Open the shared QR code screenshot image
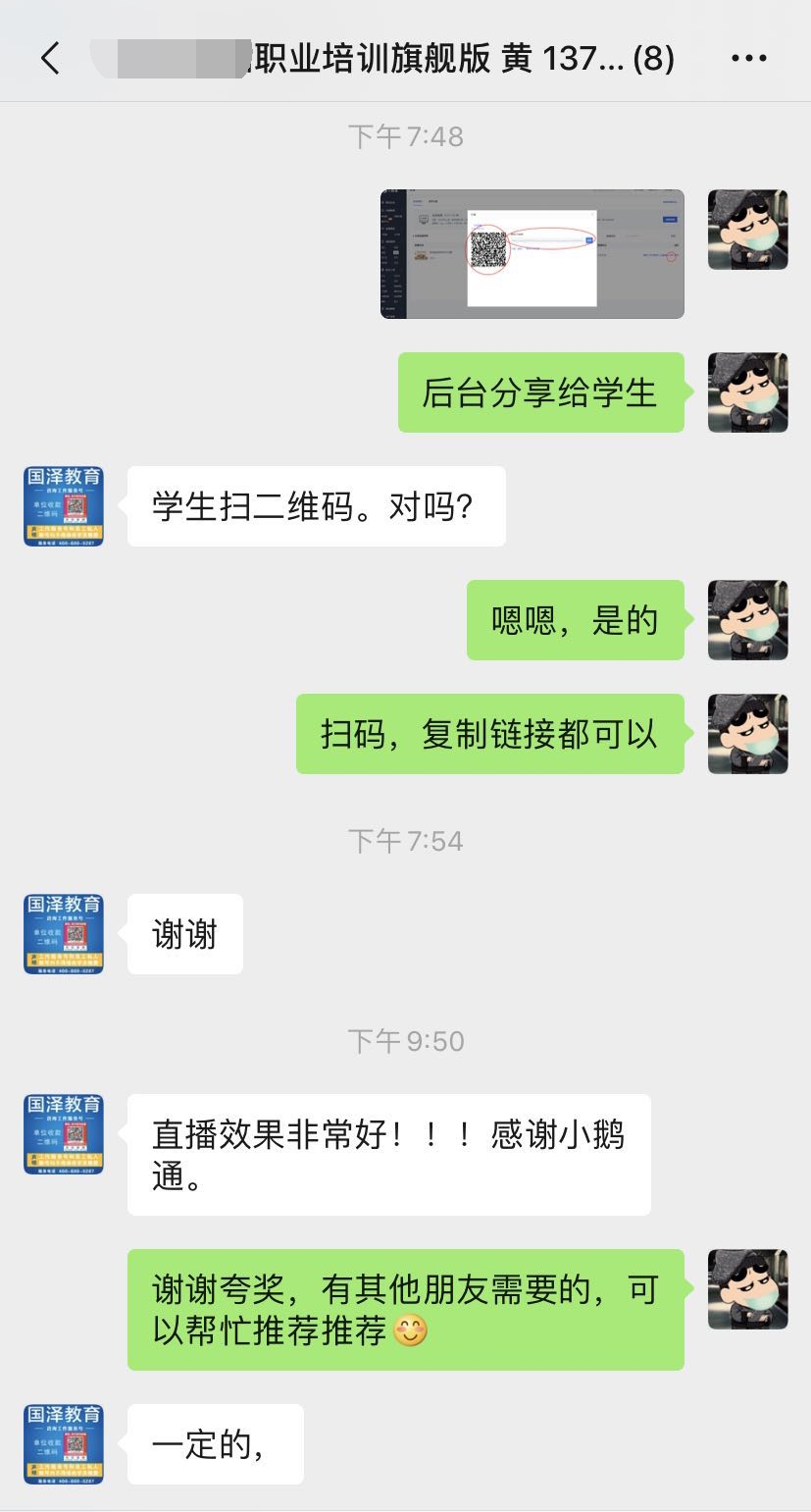The image size is (811, 1512). tap(532, 253)
